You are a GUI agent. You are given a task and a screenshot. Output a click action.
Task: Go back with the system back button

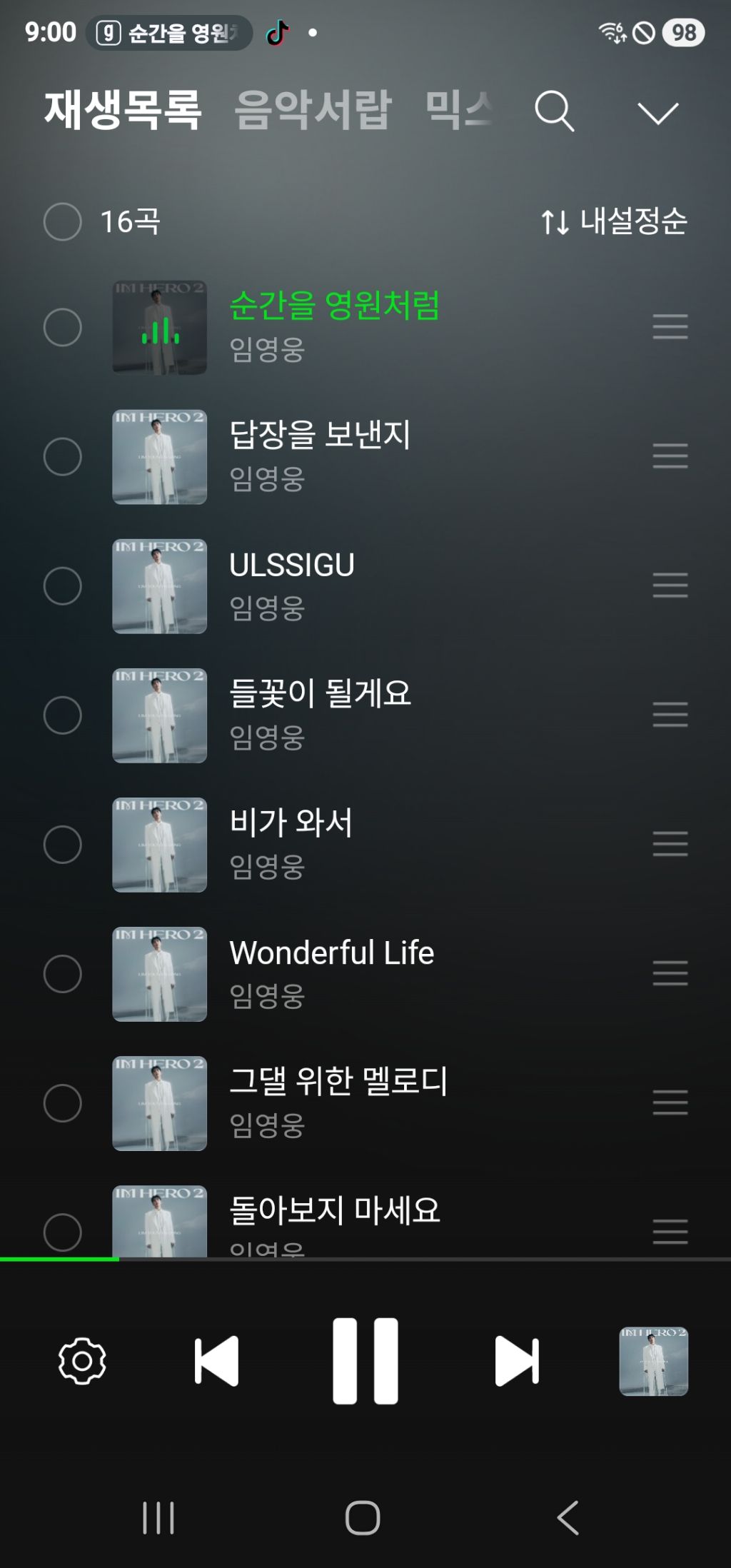click(x=568, y=1517)
